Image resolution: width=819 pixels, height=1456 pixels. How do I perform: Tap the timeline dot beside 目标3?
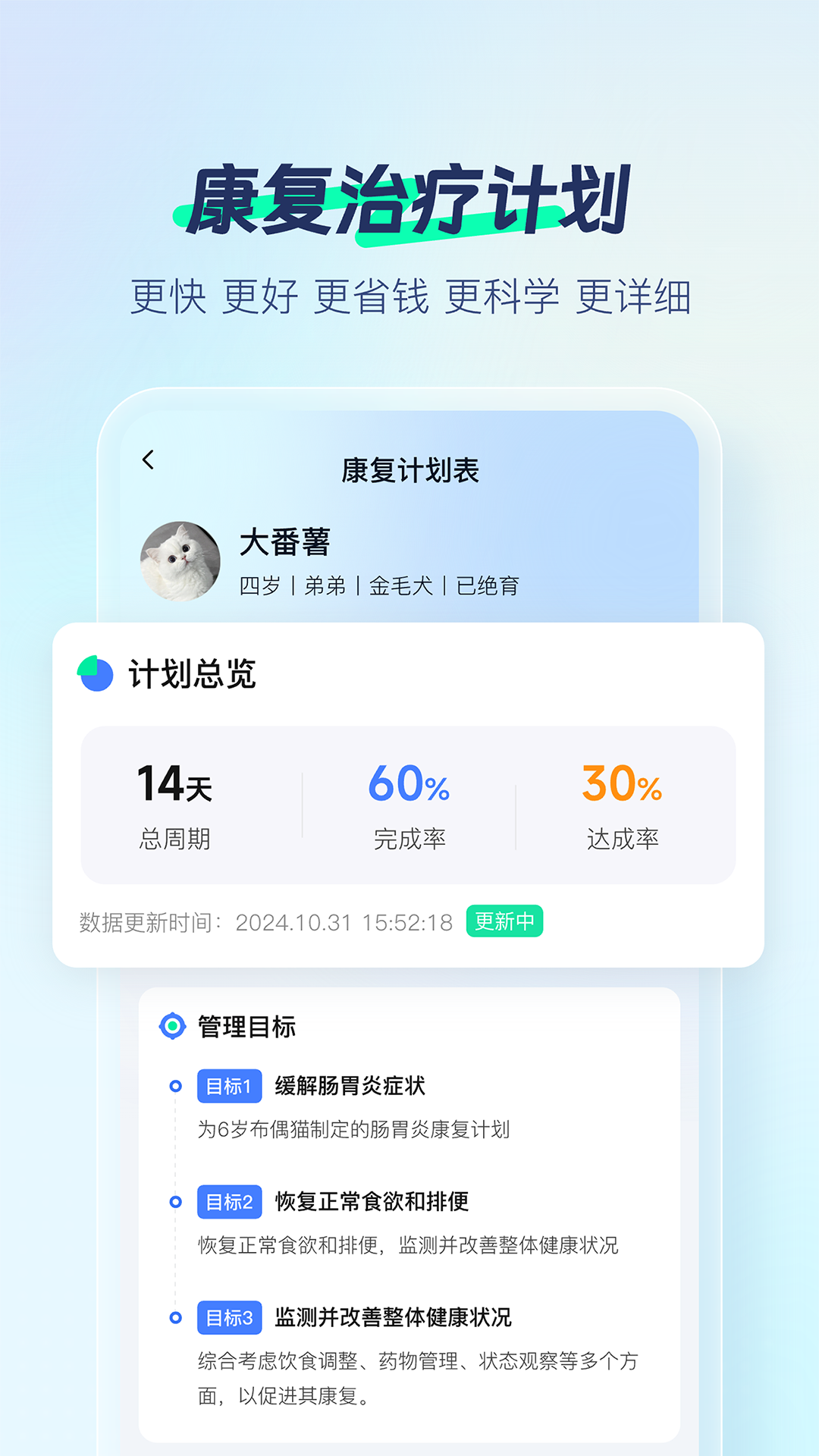pos(176,1318)
